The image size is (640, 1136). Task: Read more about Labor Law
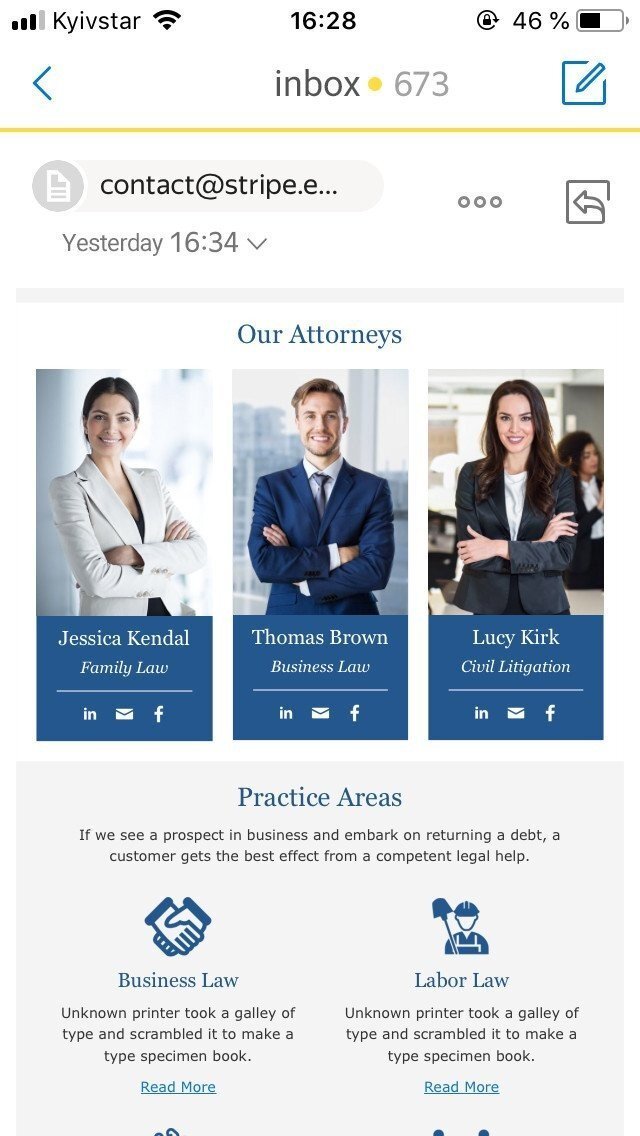pos(461,1087)
